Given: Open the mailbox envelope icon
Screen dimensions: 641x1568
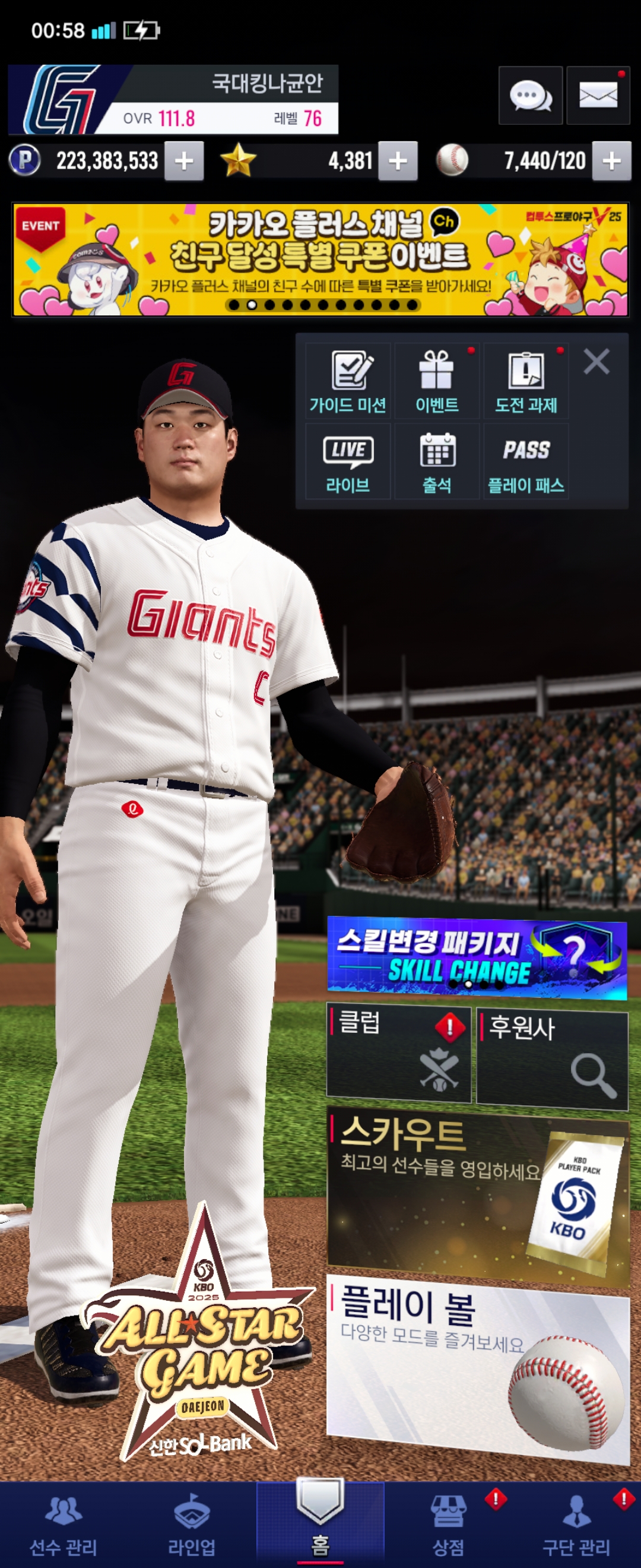Looking at the screenshot, I should tap(598, 96).
